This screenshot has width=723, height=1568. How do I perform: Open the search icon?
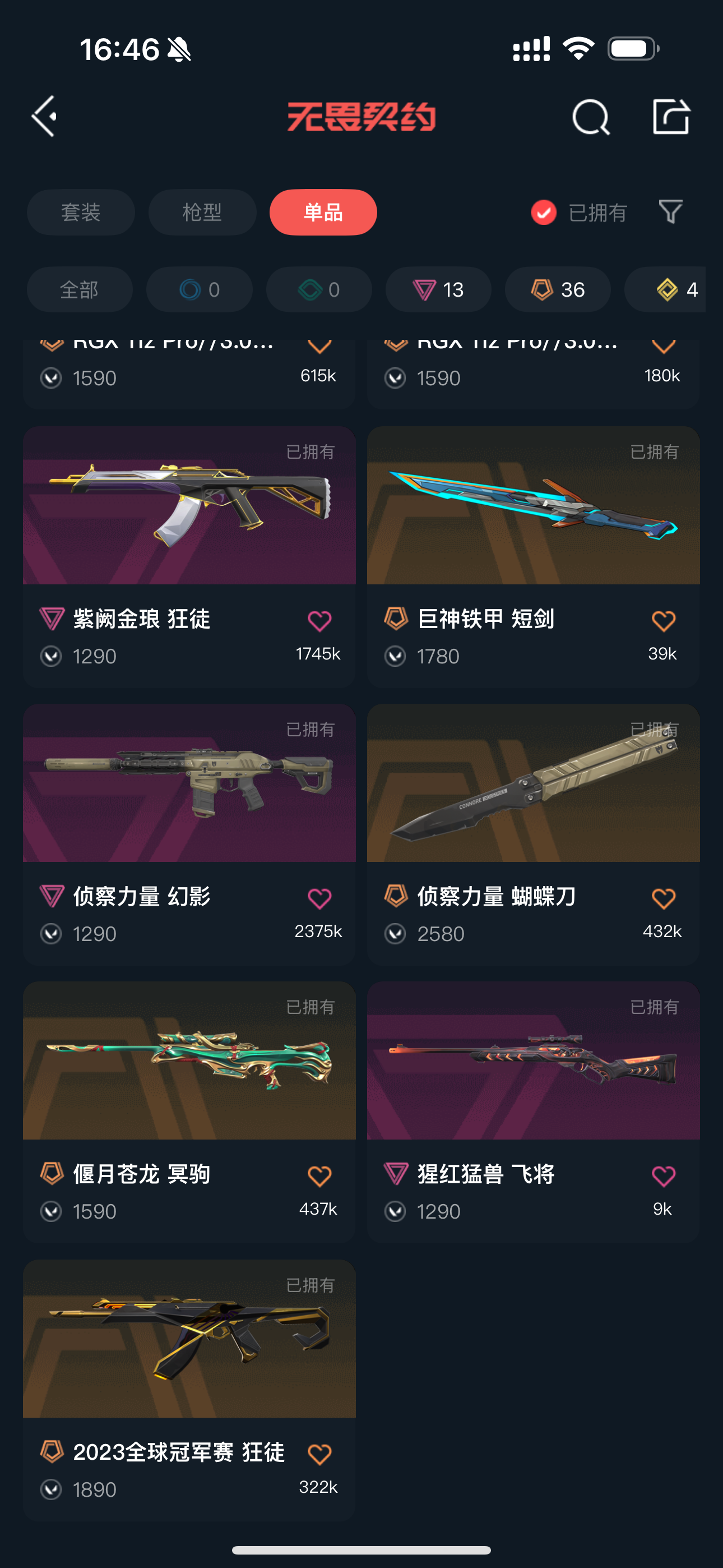590,116
